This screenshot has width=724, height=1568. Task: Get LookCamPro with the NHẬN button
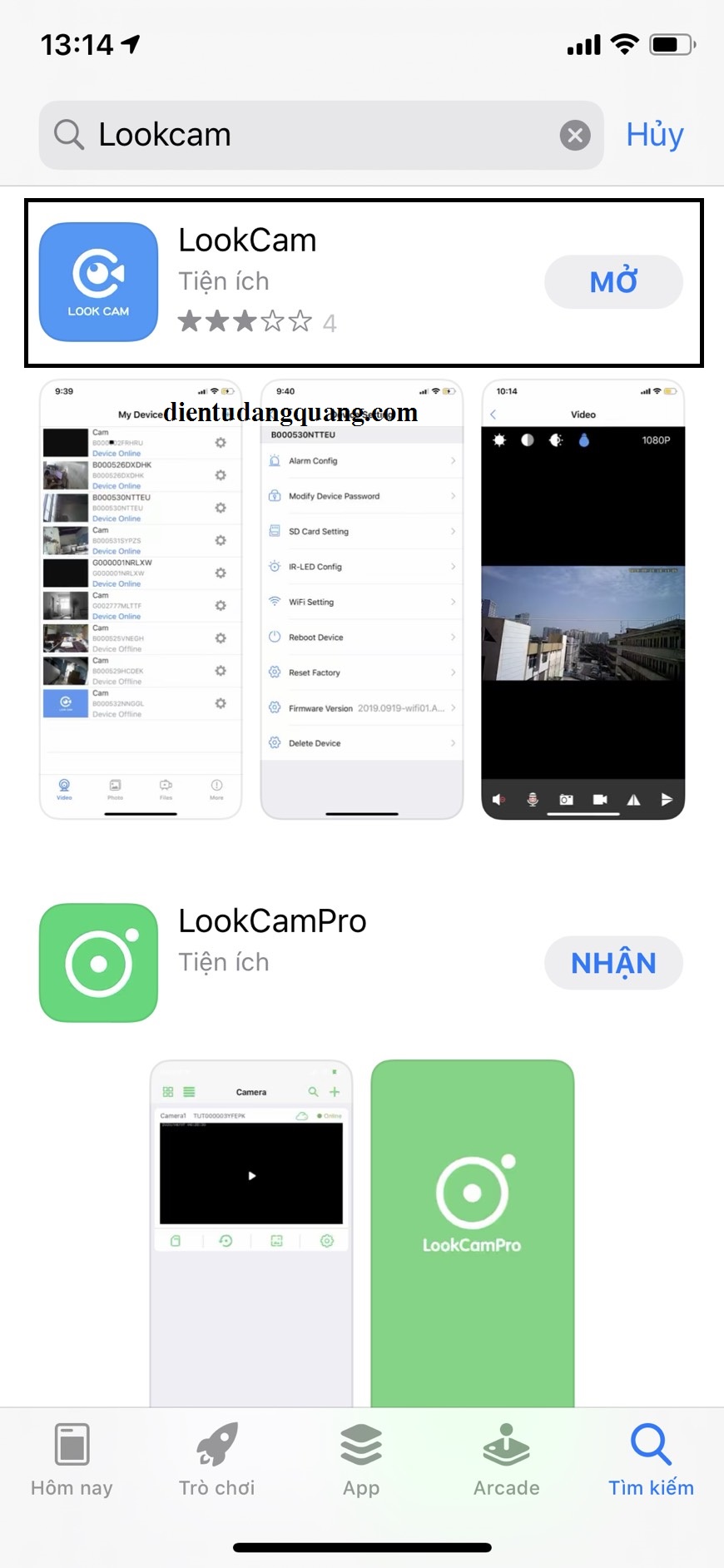[613, 963]
